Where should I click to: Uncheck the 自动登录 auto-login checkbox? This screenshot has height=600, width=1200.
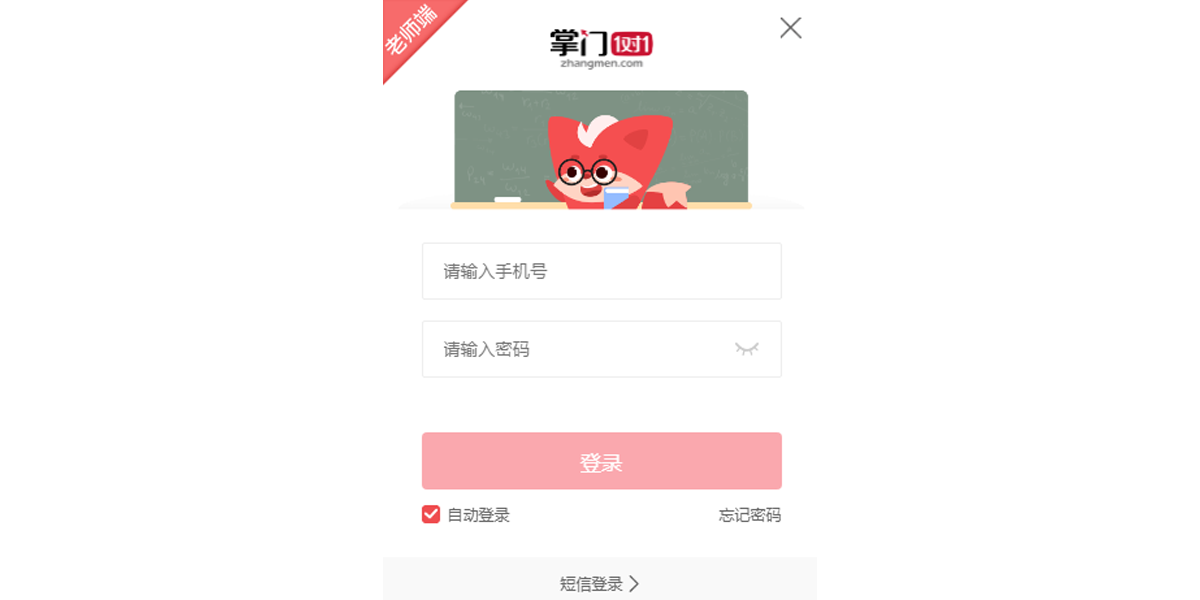431,514
